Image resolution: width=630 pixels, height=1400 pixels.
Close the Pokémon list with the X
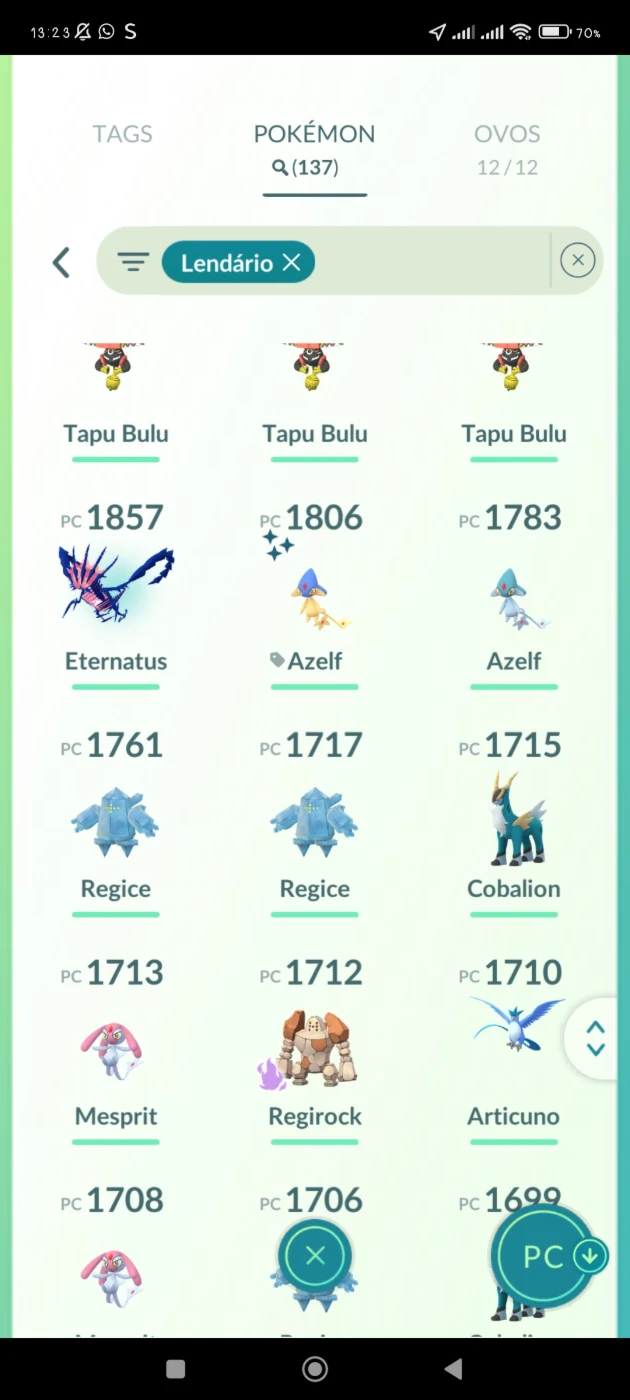[x=315, y=1256]
